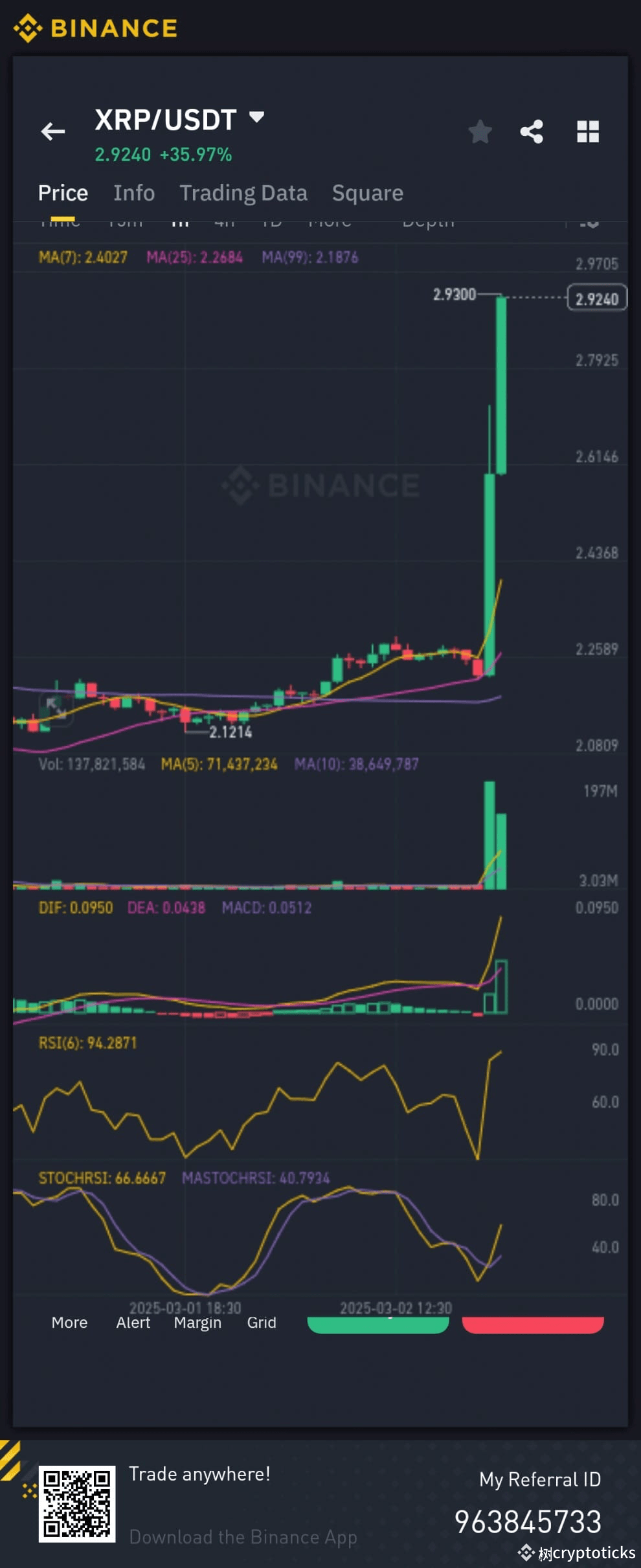This screenshot has height=1568, width=641.
Task: Open the Alert tool in the bottom toolbar
Action: click(133, 1323)
